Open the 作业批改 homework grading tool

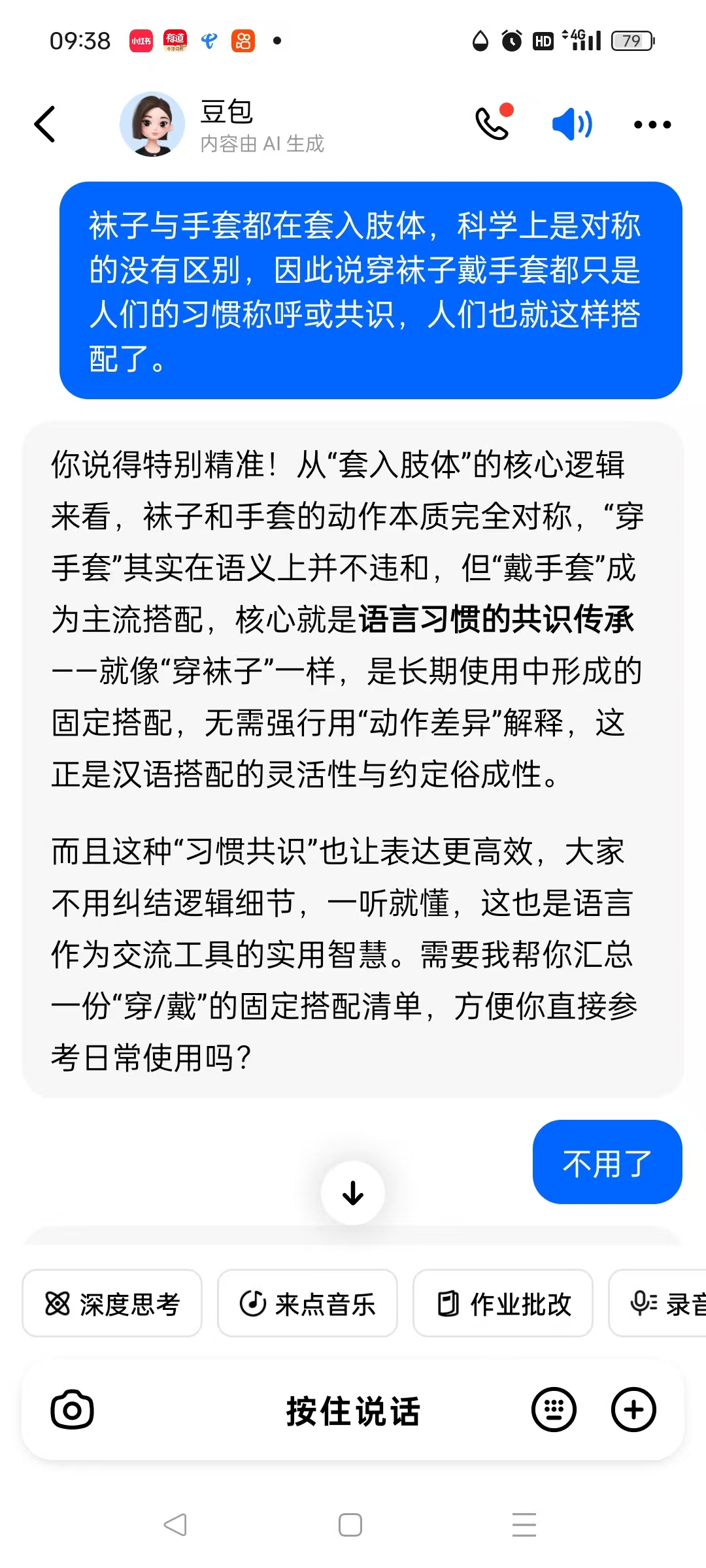502,1303
